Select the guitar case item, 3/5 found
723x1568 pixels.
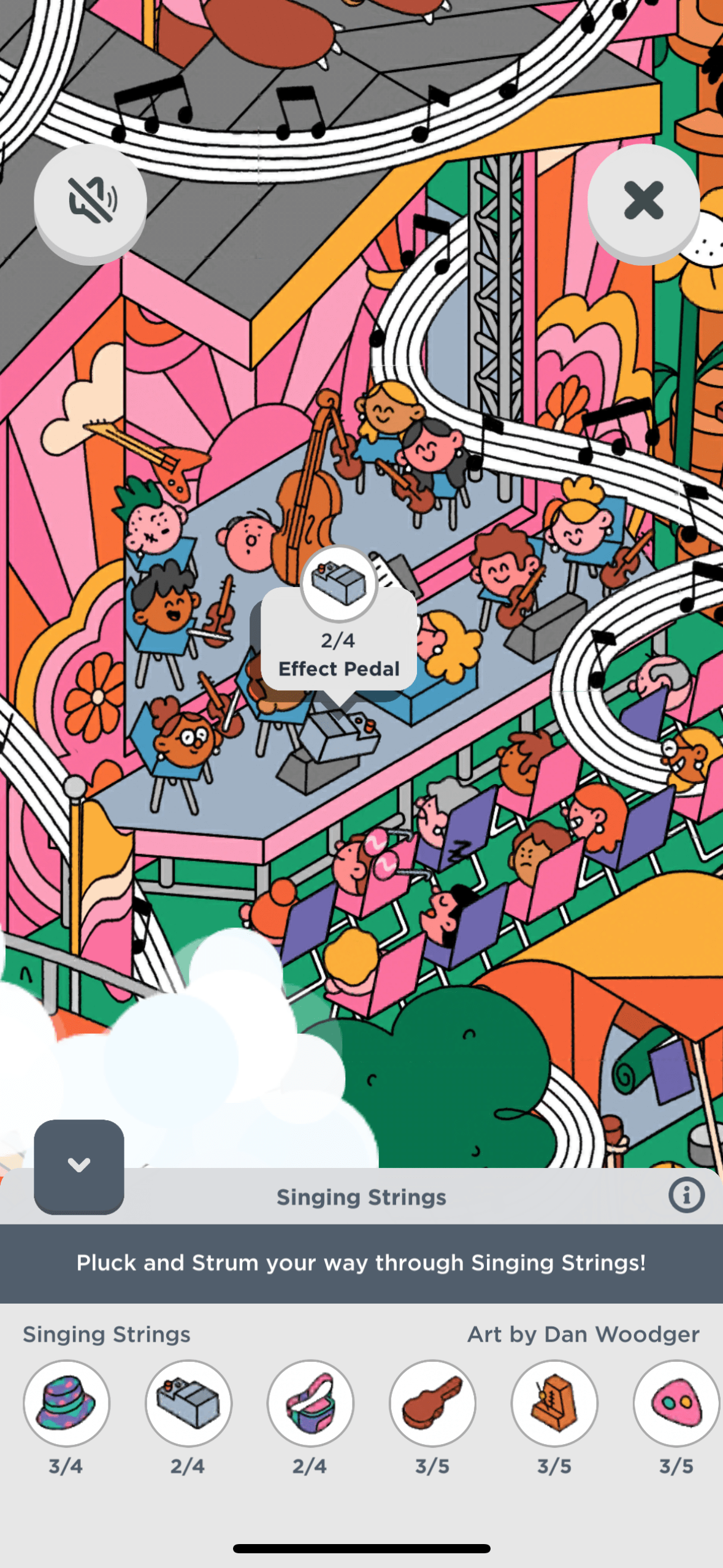pyautogui.click(x=432, y=1404)
